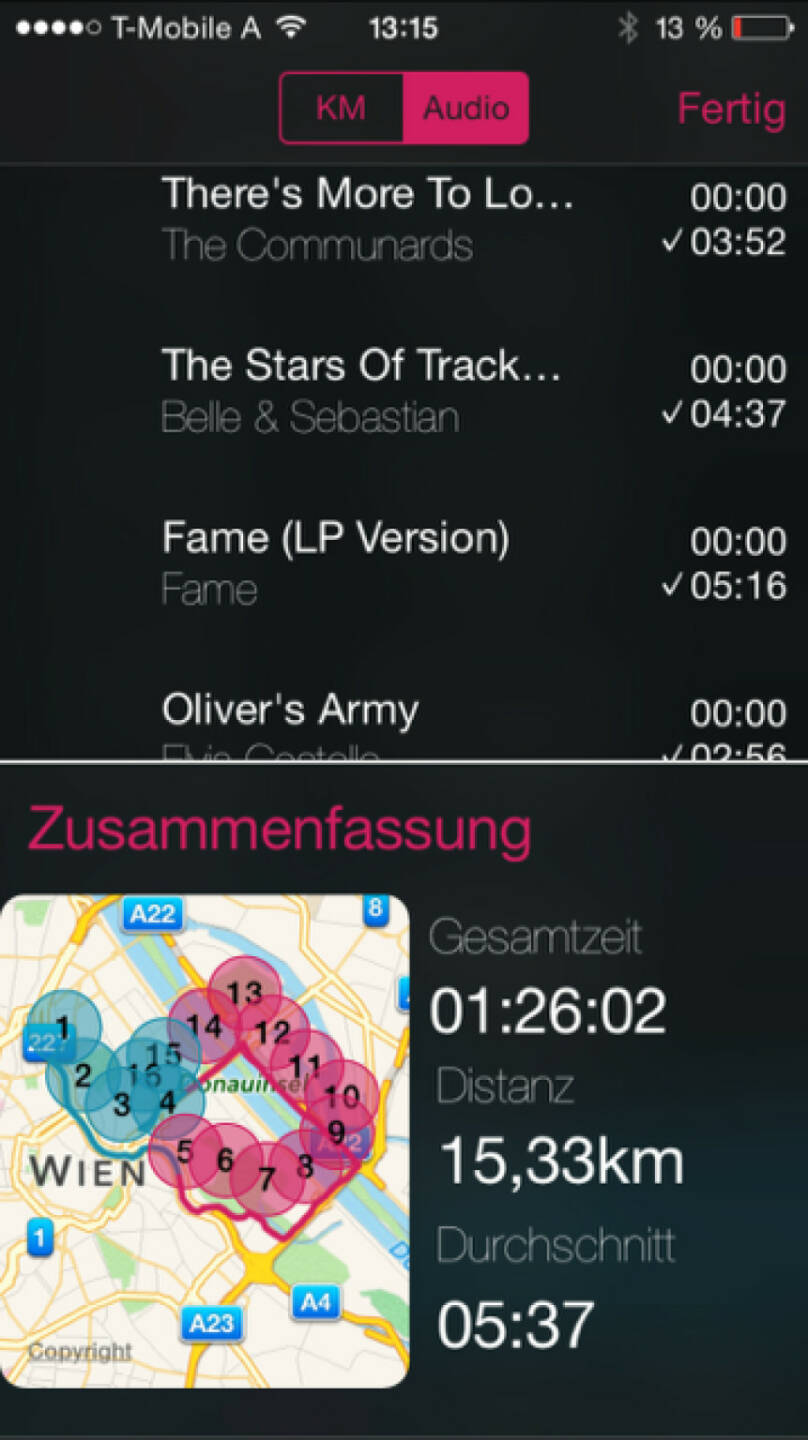This screenshot has width=808, height=1440.
Task: Open the route map of Wien
Action: click(204, 1140)
